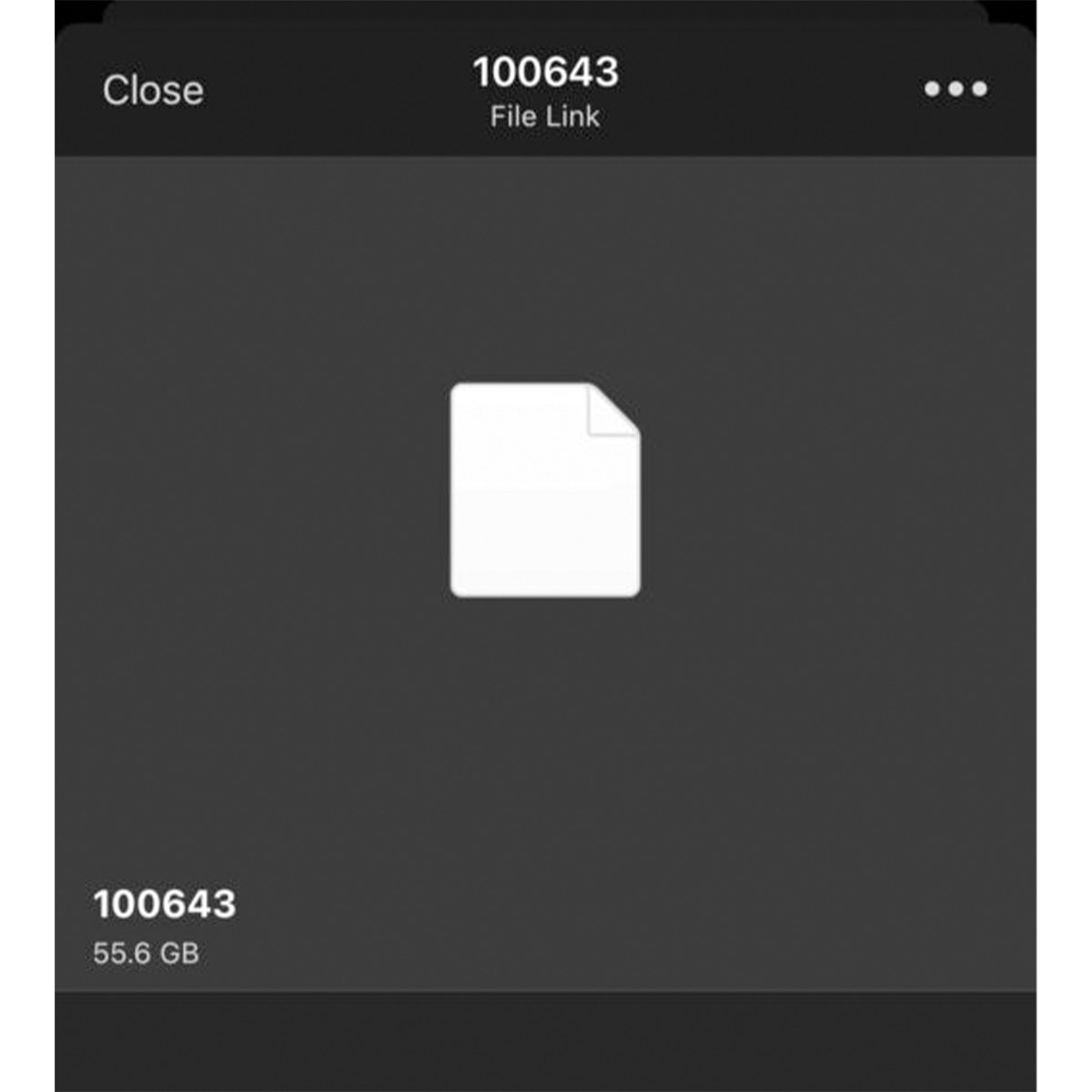The height and width of the screenshot is (1092, 1092).
Task: Open the 100643 file preview icon
Action: tap(545, 490)
